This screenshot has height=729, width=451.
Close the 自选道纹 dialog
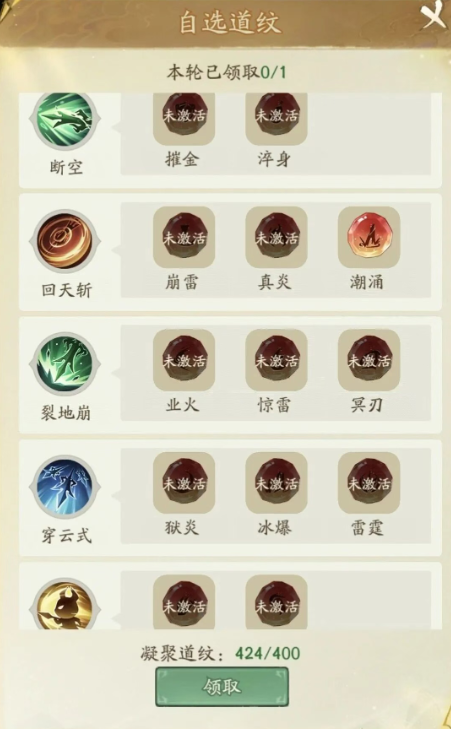tap(433, 15)
